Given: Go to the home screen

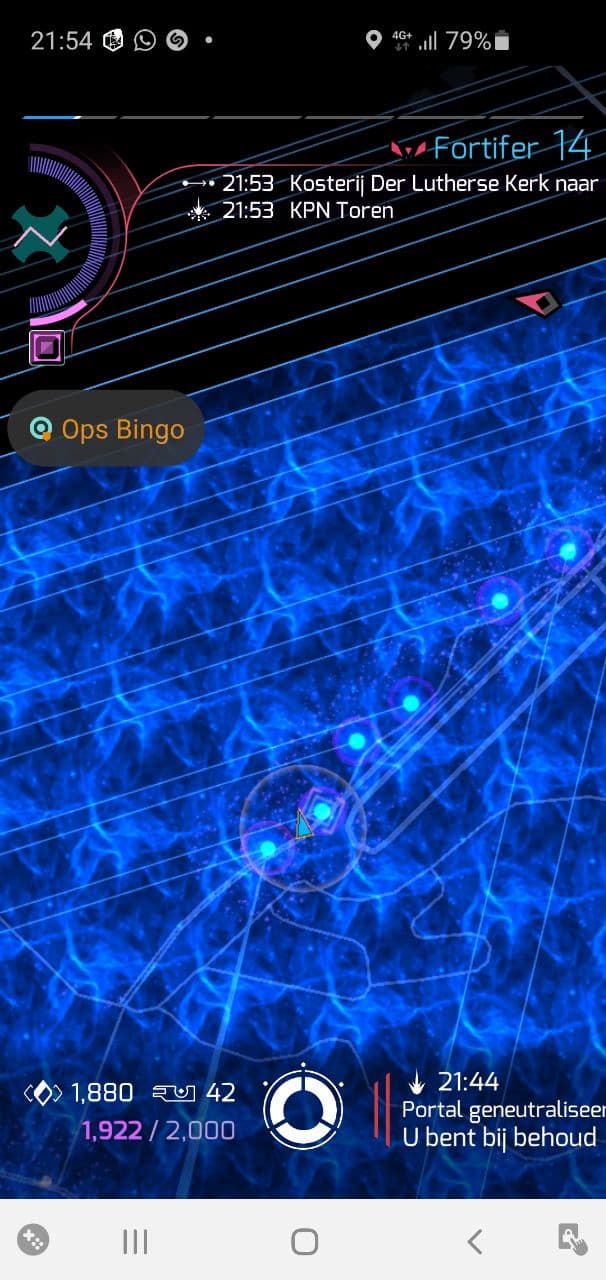Looking at the screenshot, I should pyautogui.click(x=304, y=1241).
